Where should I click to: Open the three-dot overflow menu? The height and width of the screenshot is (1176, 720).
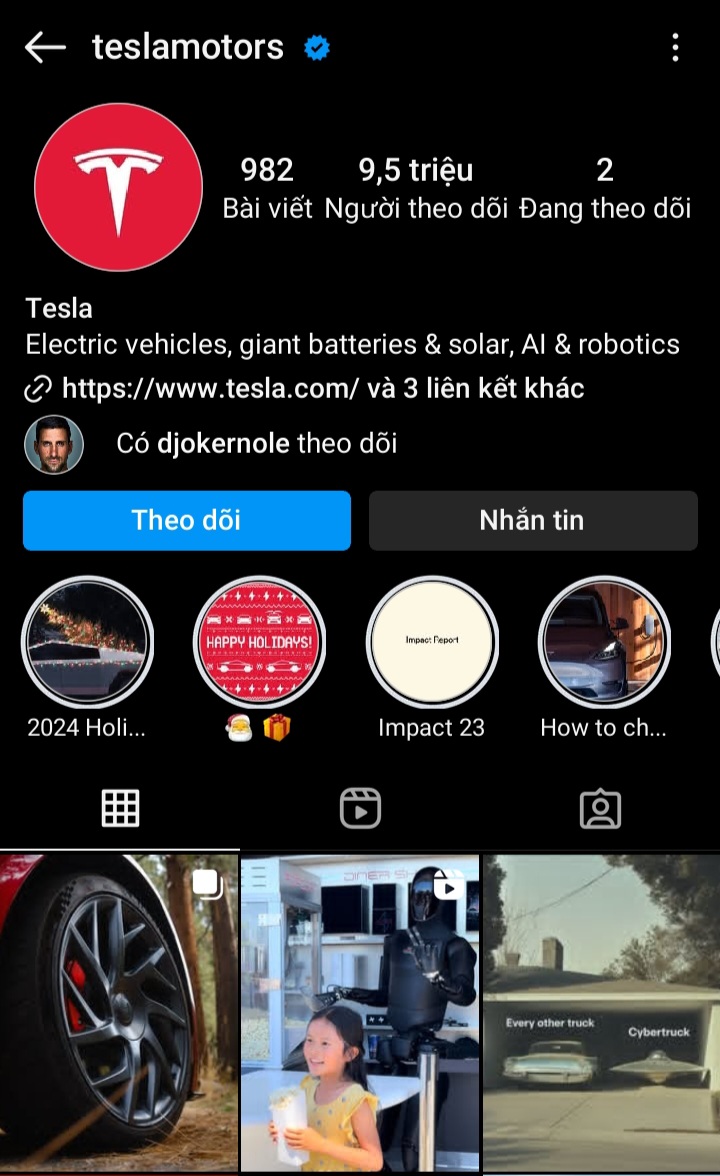[x=676, y=47]
